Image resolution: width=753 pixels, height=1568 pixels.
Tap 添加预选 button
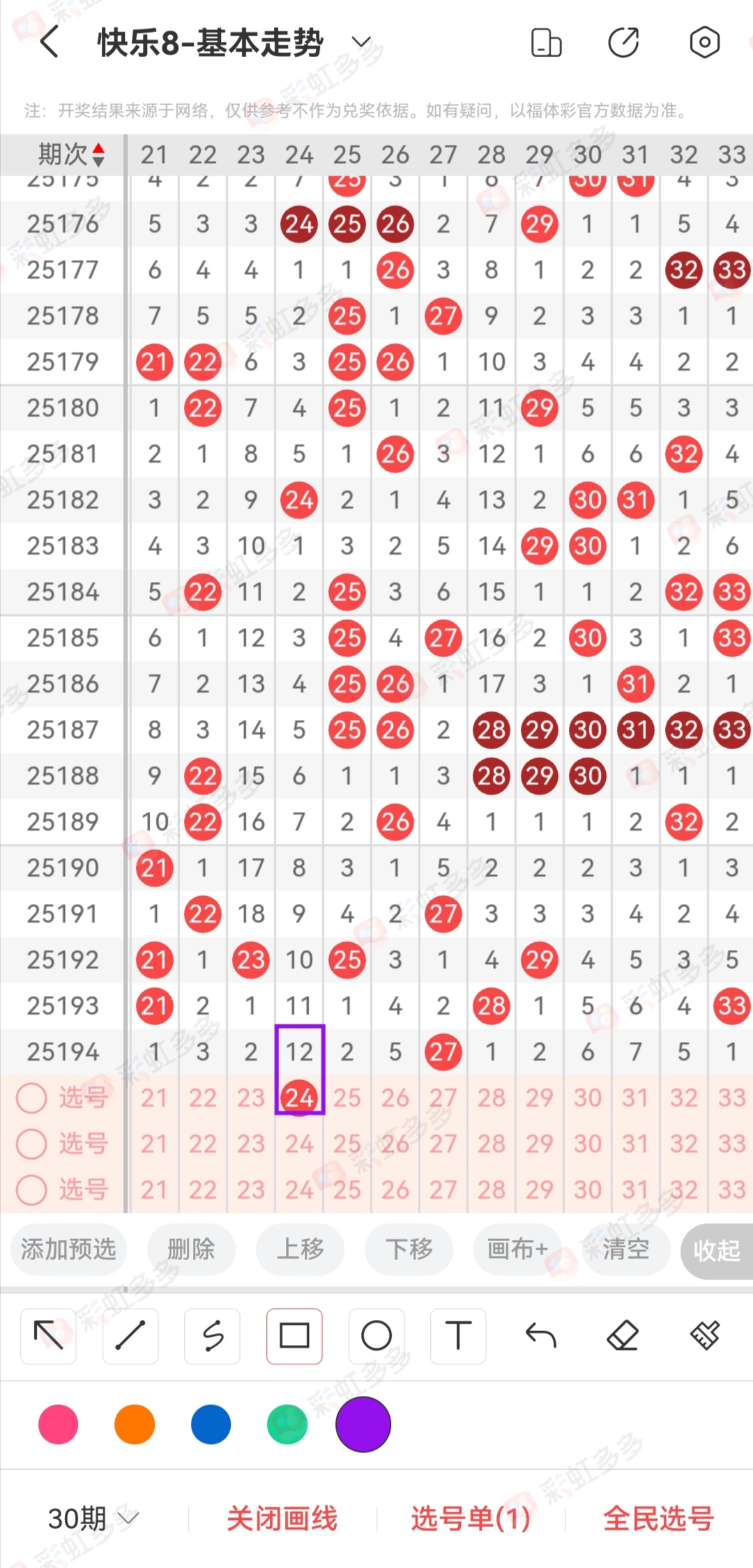coord(68,1250)
